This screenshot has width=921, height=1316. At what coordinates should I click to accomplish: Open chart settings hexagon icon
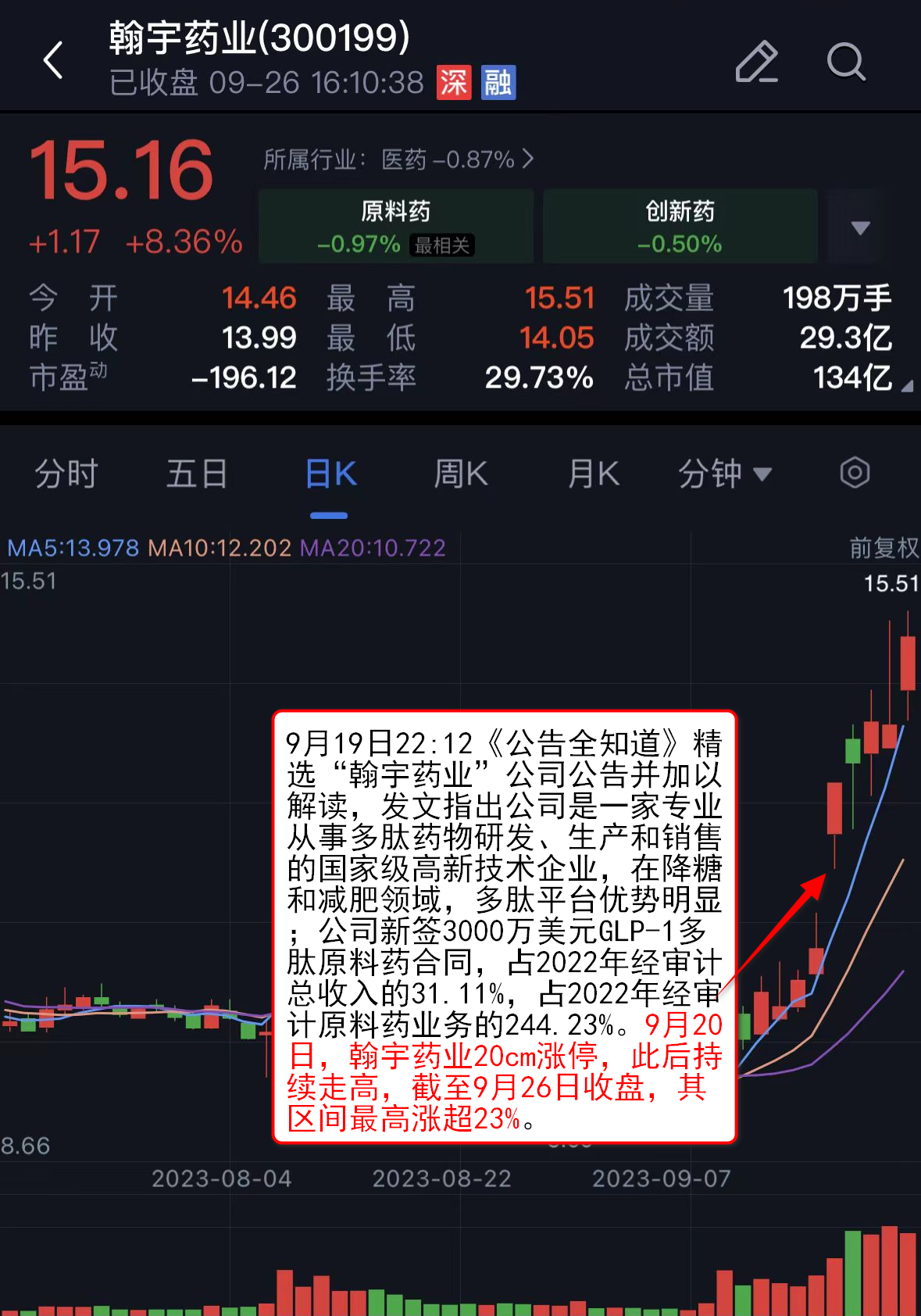[x=855, y=473]
